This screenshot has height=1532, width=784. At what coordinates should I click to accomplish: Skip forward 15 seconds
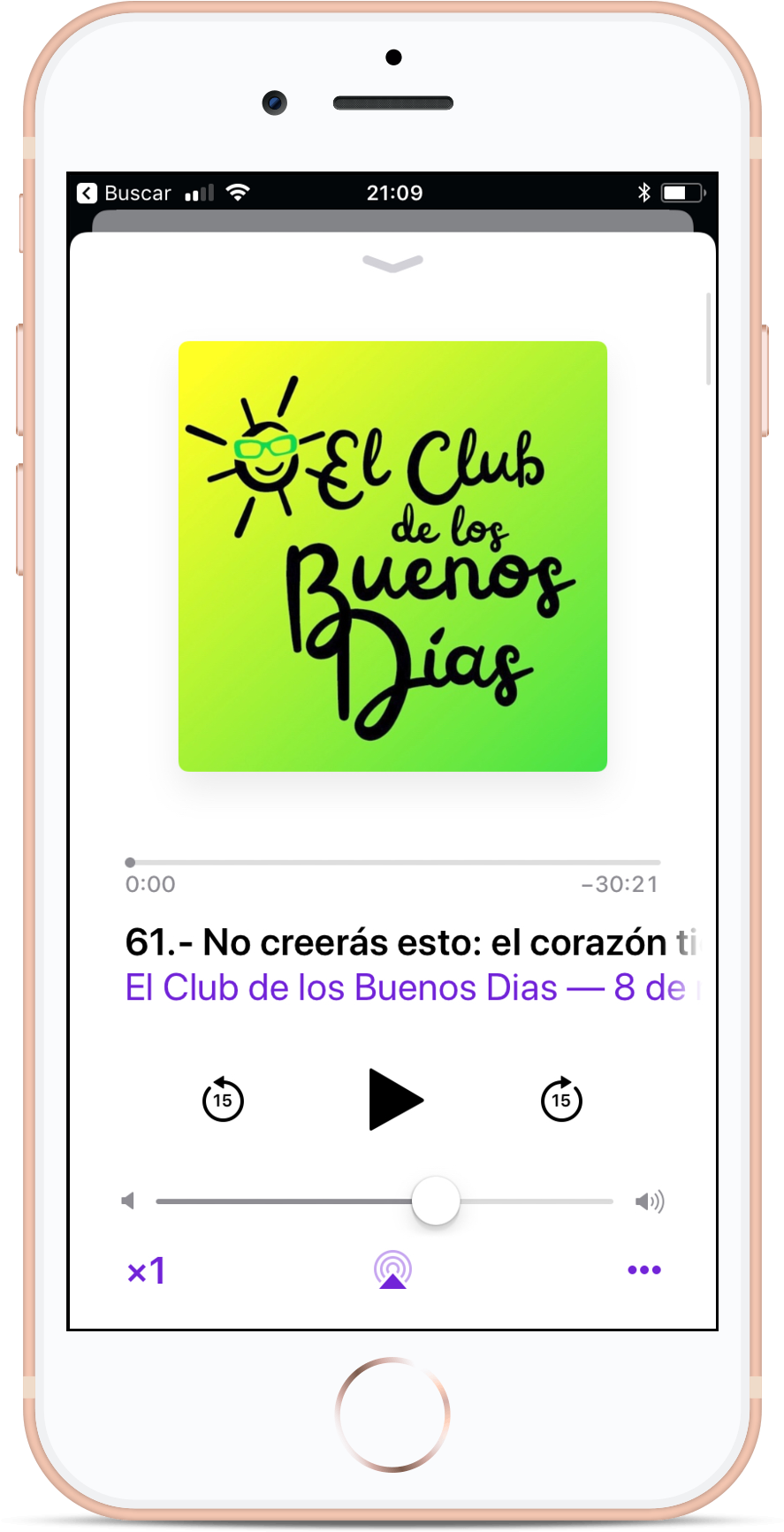(x=561, y=1099)
